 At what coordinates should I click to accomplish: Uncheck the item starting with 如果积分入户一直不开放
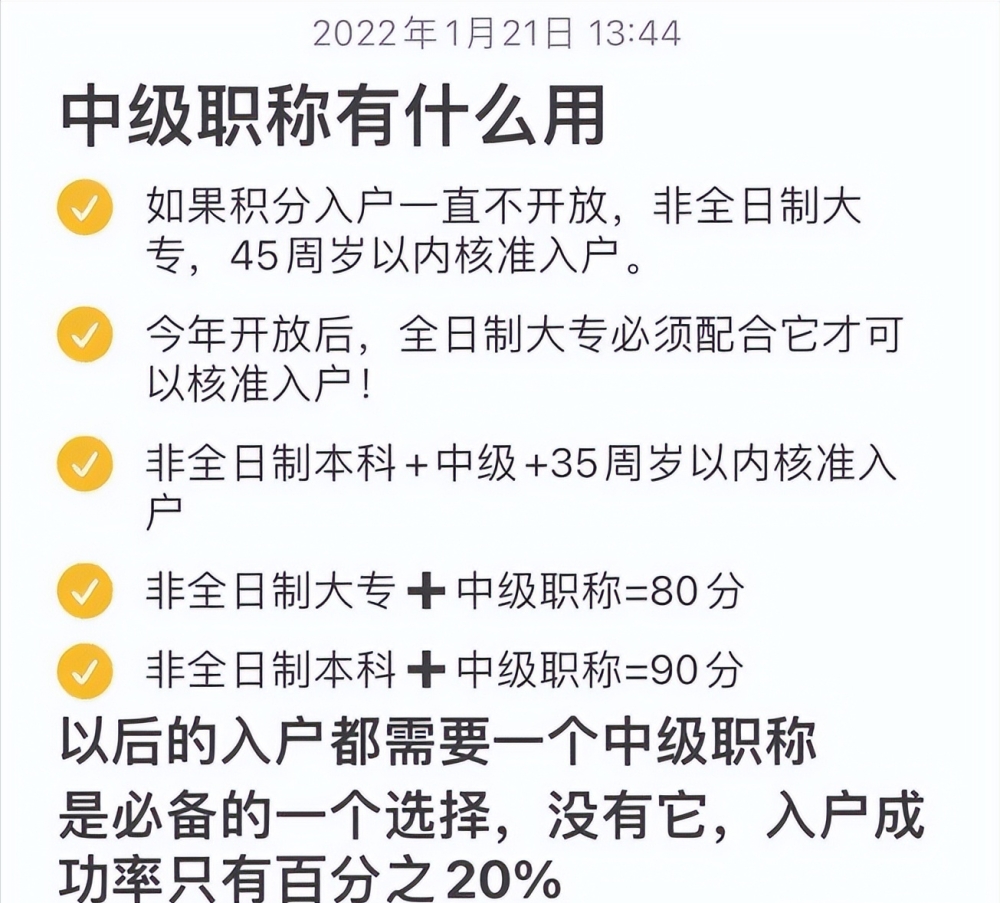[x=85, y=208]
